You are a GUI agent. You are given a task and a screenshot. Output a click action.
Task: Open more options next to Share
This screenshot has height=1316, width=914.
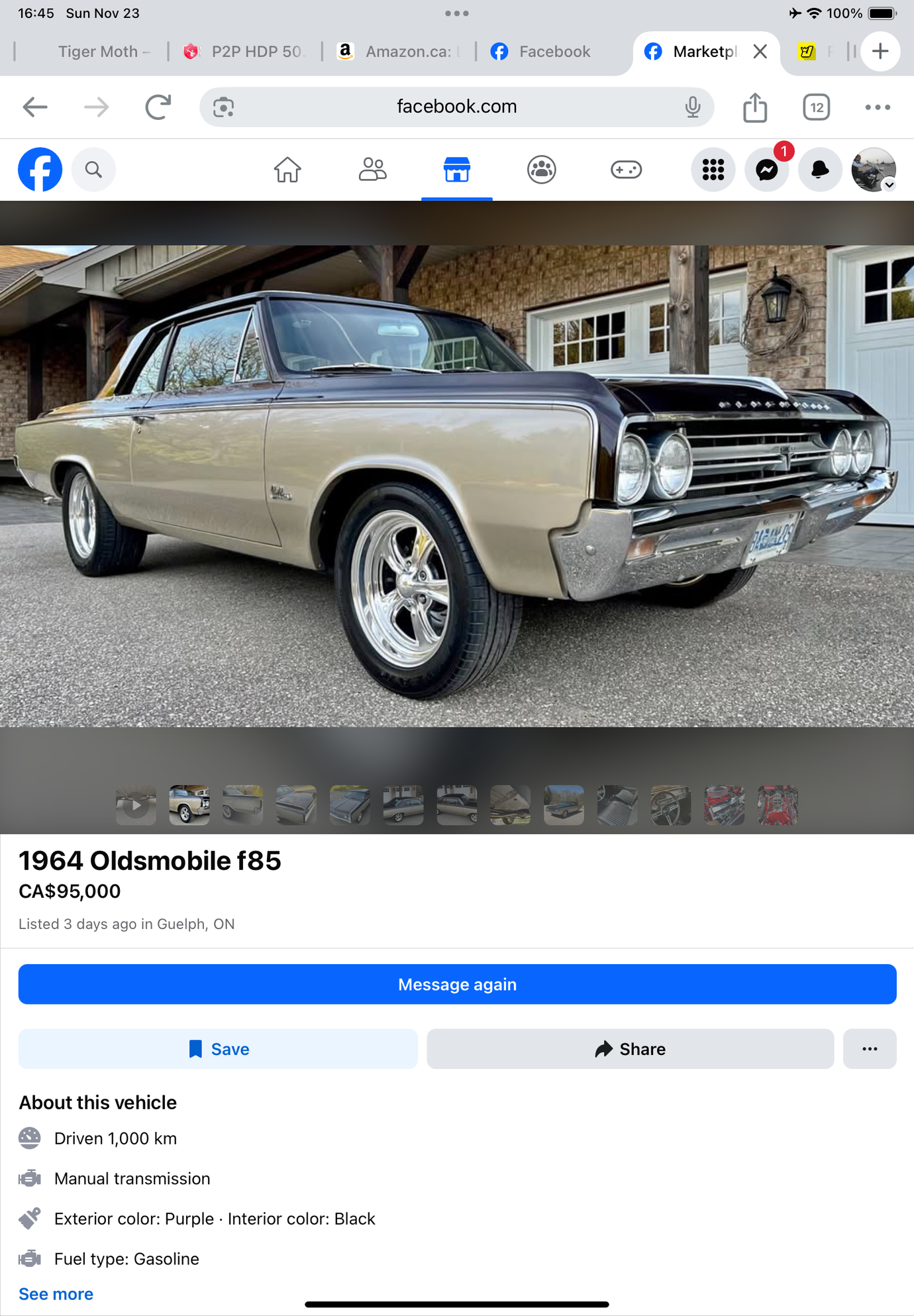(x=869, y=1049)
